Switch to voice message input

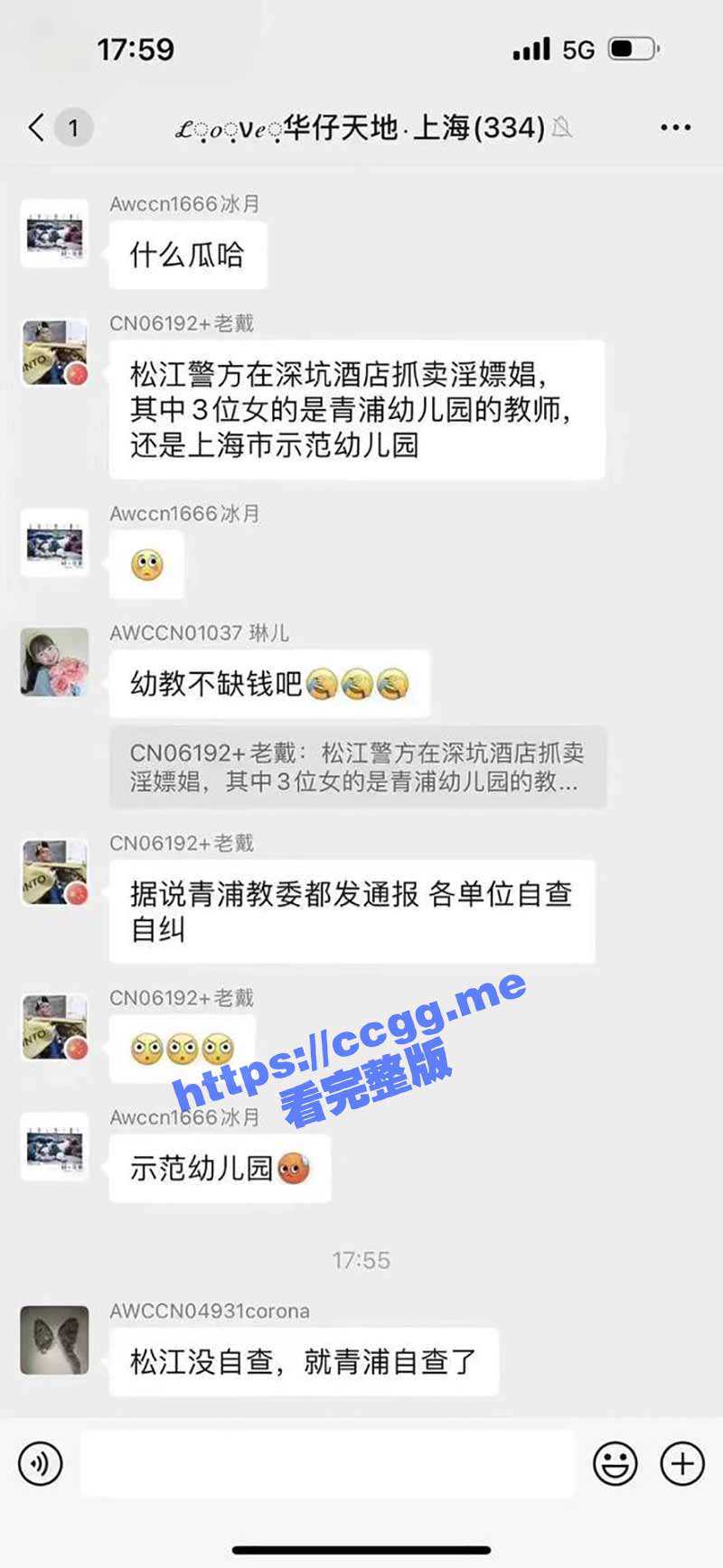click(41, 1462)
